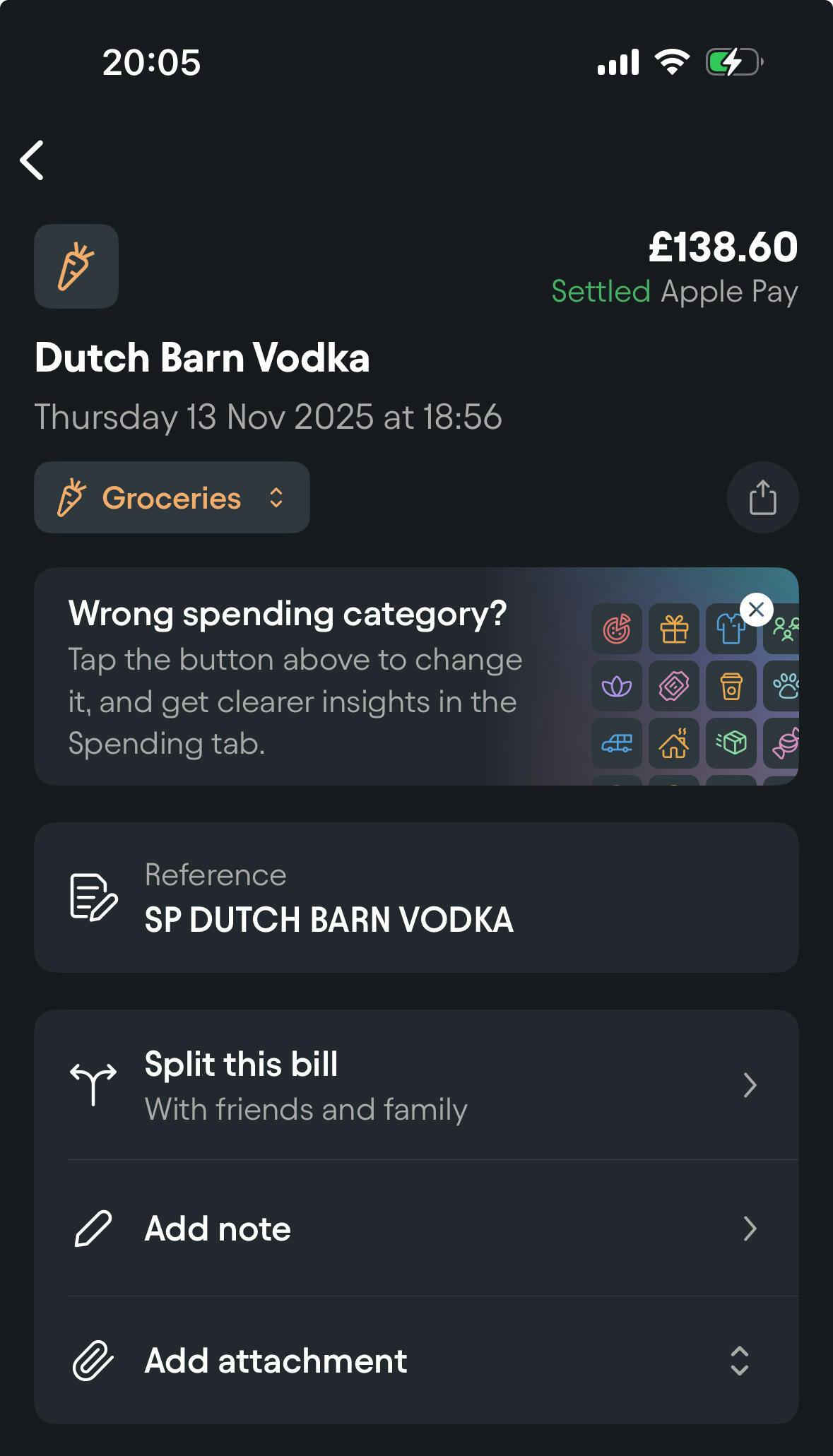Screen dimensions: 833x1456
Task: Add a note to this transaction
Action: 416,1229
